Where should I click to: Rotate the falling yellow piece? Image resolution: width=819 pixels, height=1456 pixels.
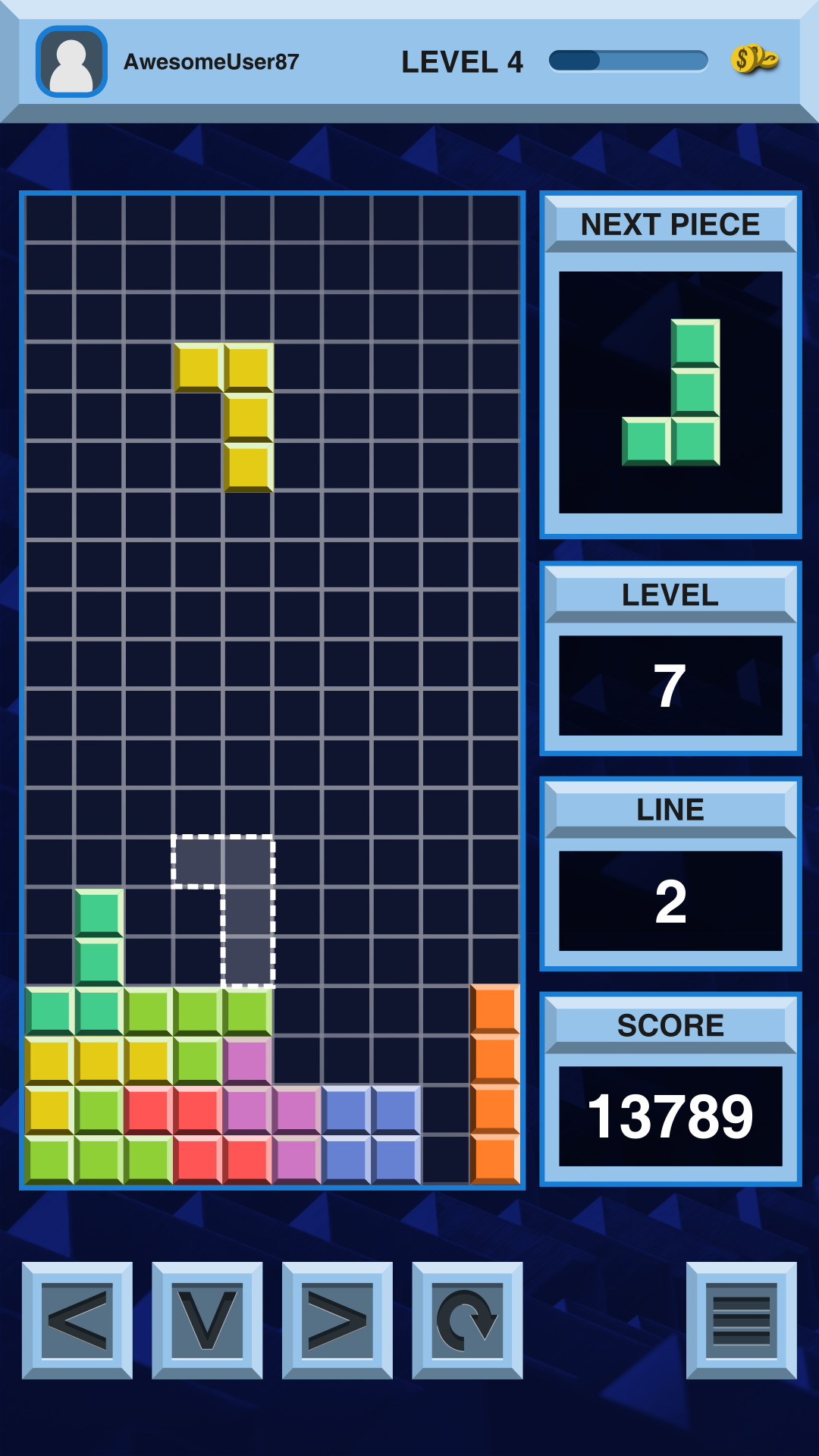467,1320
